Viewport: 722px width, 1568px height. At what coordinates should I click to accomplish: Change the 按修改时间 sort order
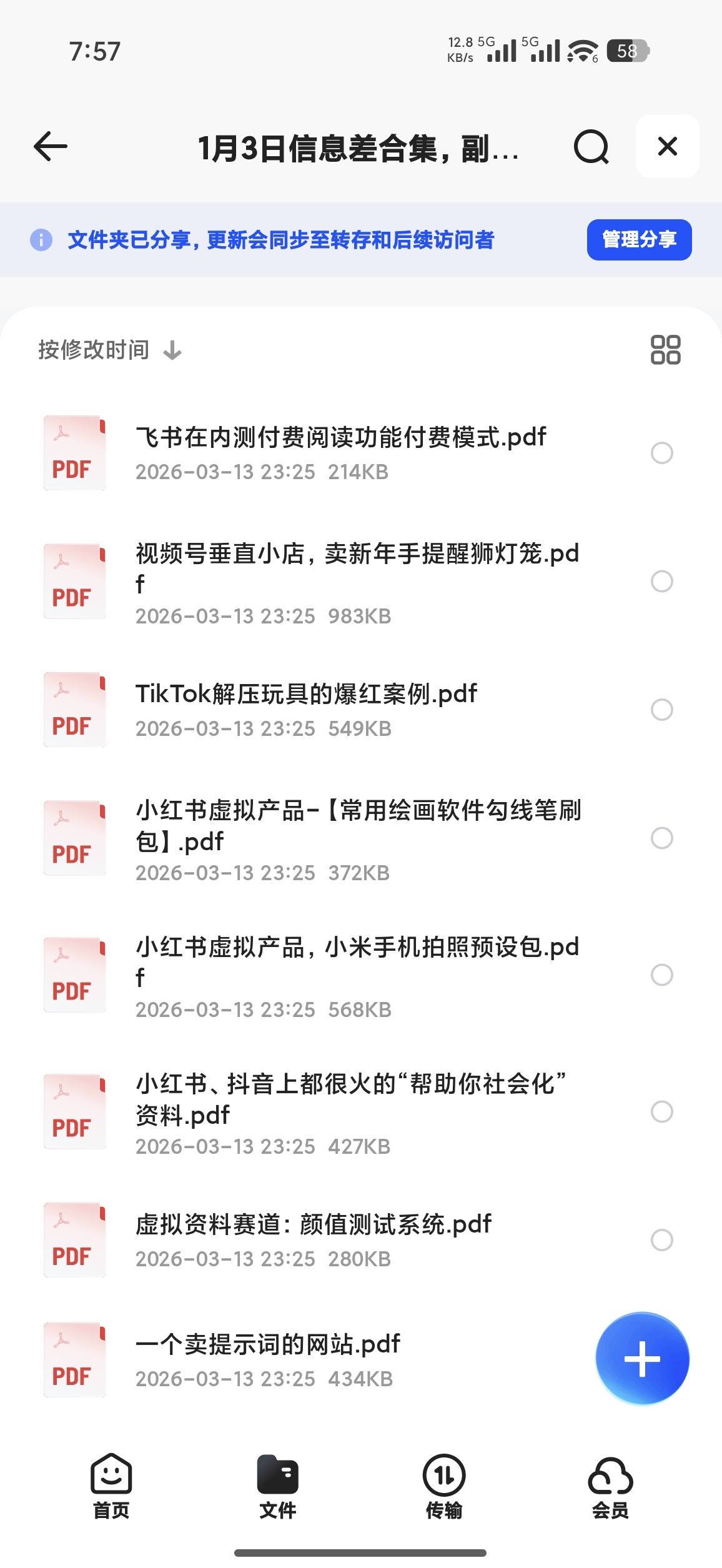coord(110,350)
